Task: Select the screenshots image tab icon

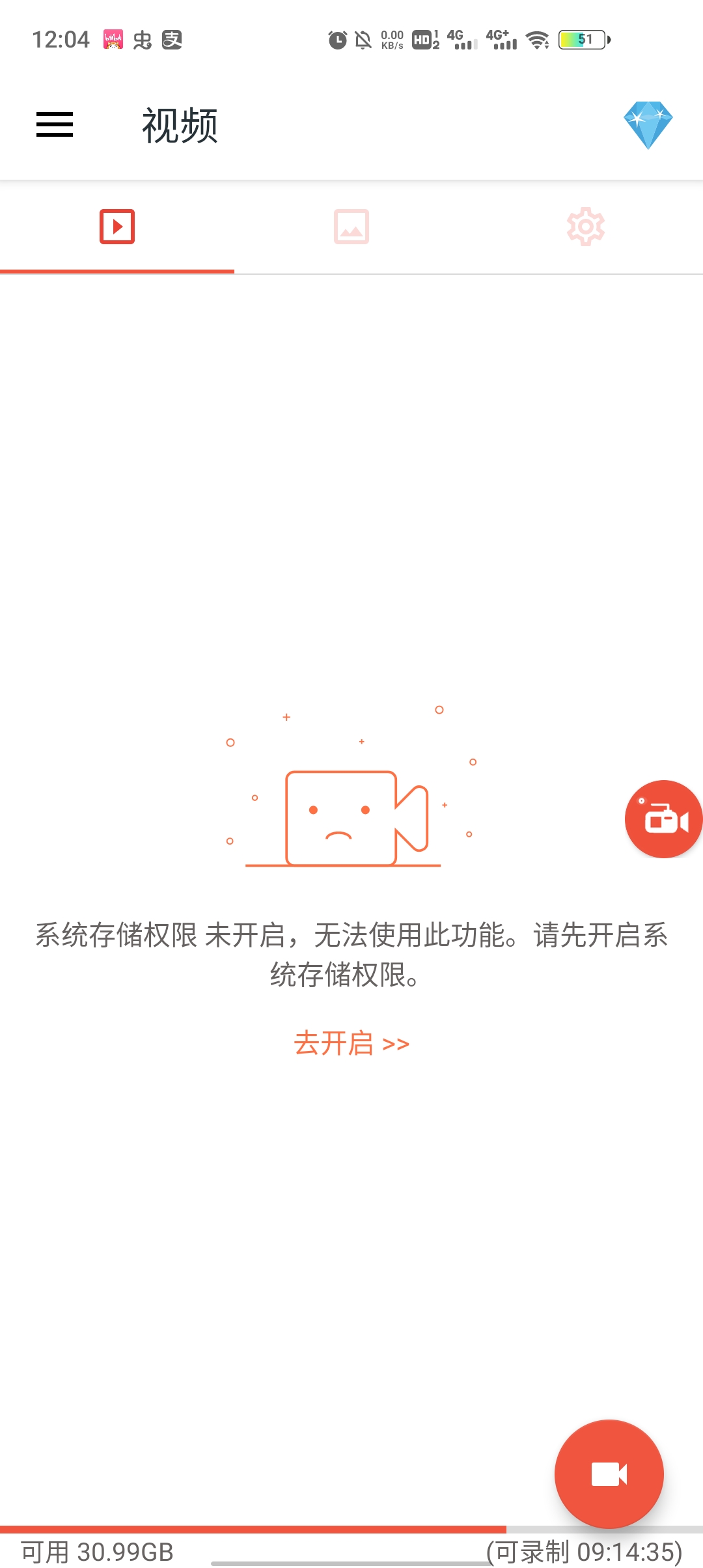Action: click(351, 226)
